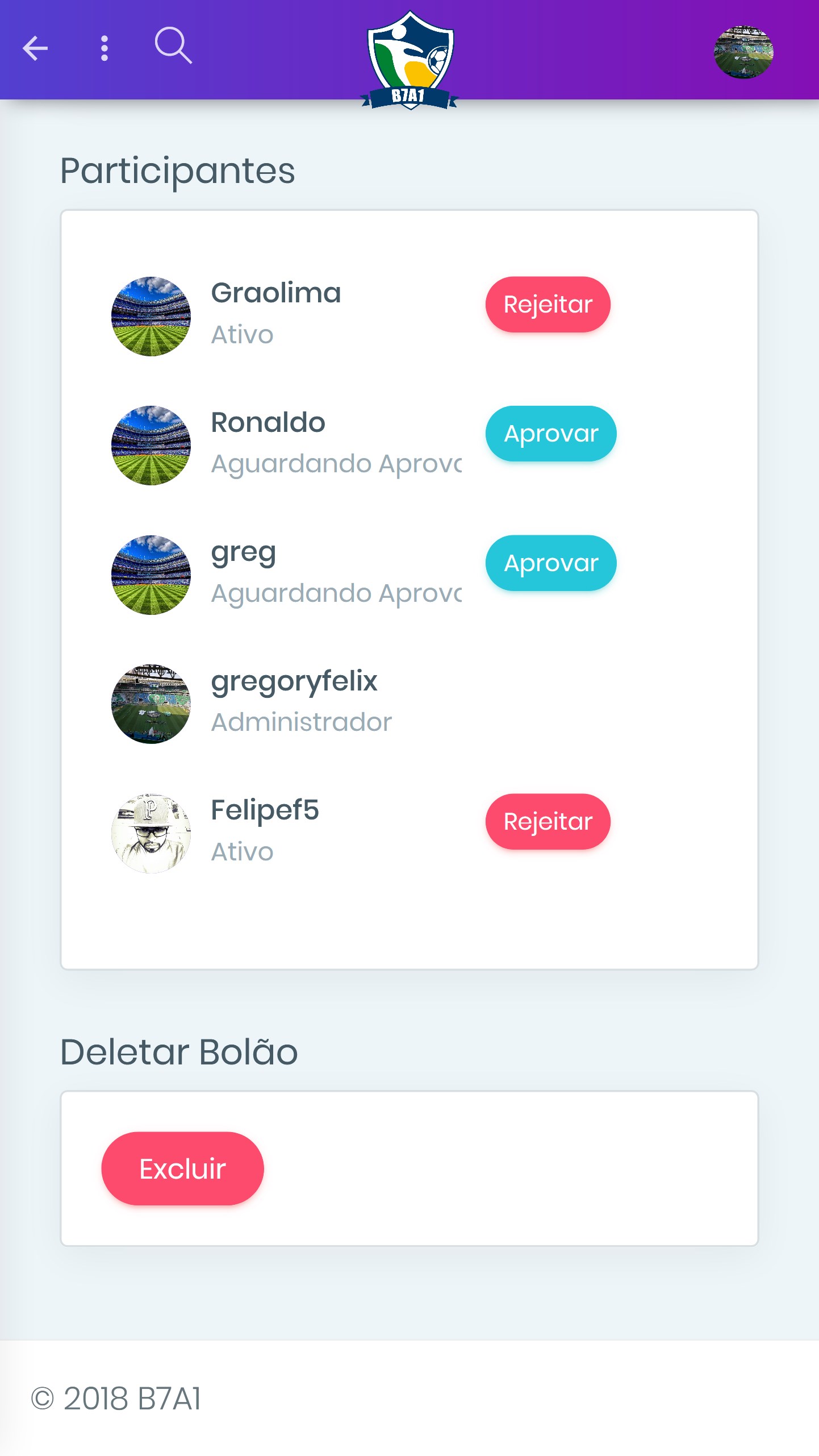Image resolution: width=819 pixels, height=1456 pixels.
Task: Open the three-dot overflow menu
Action: pos(104,48)
